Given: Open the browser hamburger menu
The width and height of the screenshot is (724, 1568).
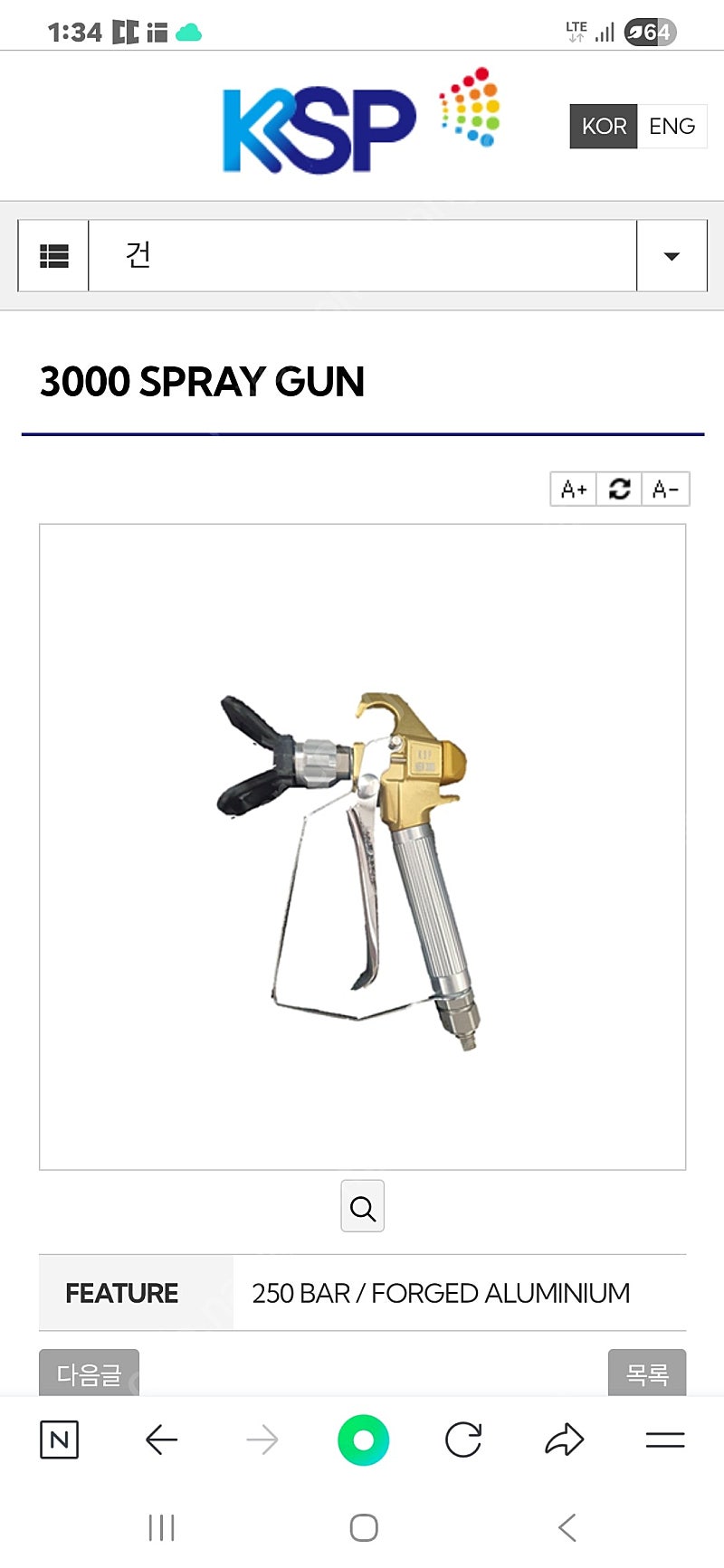Looking at the screenshot, I should click(x=665, y=1440).
